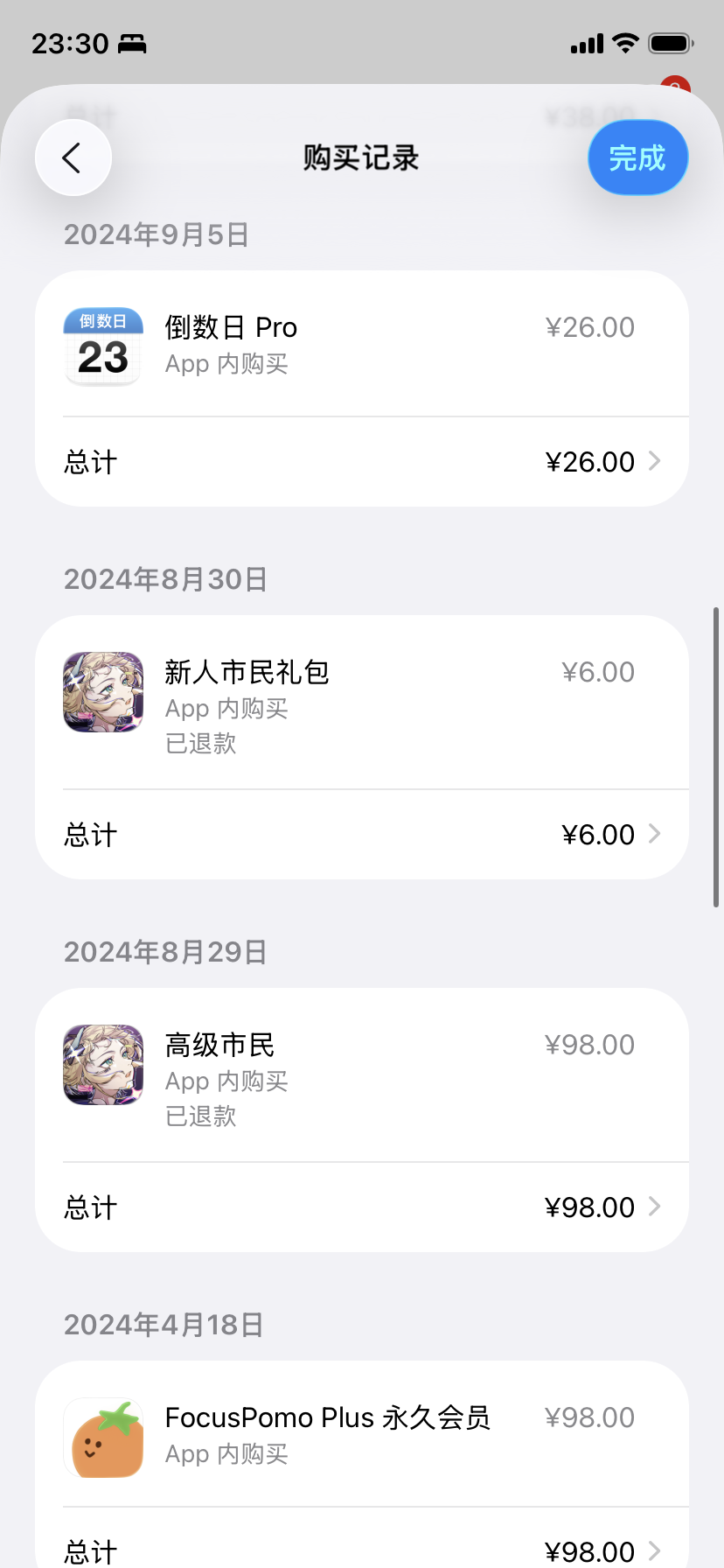Tap the 倒数日 Pro app icon
Screen dimensions: 724x1568
(102, 345)
